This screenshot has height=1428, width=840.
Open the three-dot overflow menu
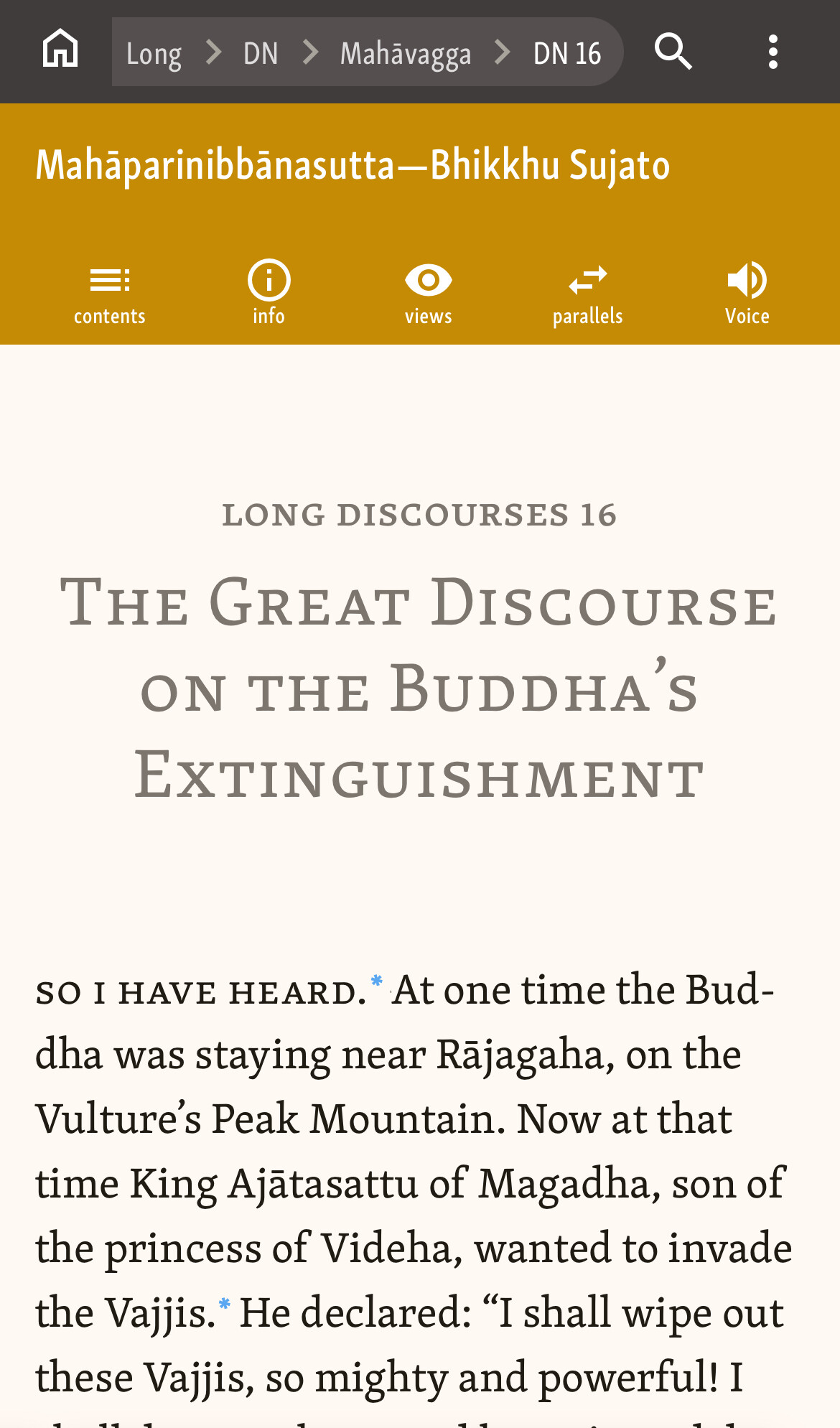tap(773, 52)
